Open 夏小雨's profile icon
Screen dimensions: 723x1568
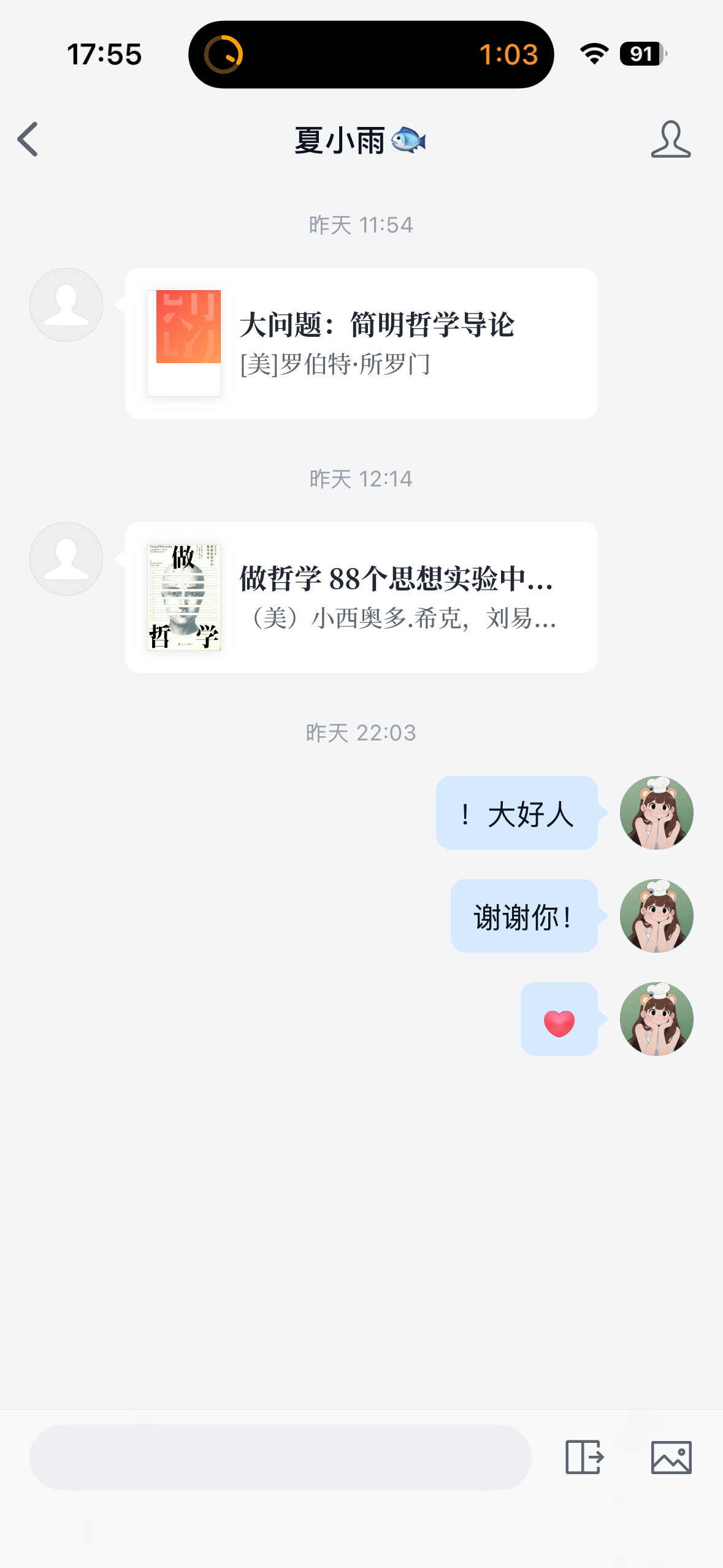[670, 140]
